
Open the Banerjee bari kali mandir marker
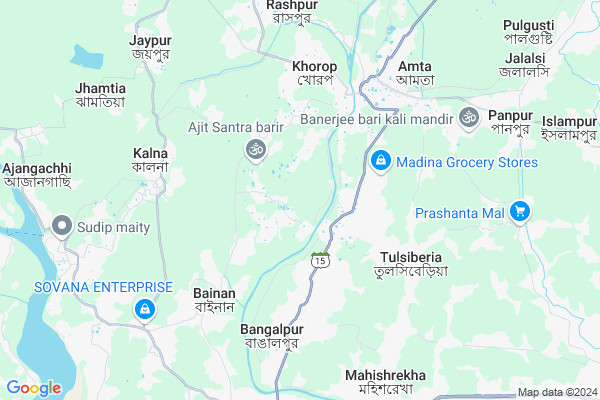[469, 116]
